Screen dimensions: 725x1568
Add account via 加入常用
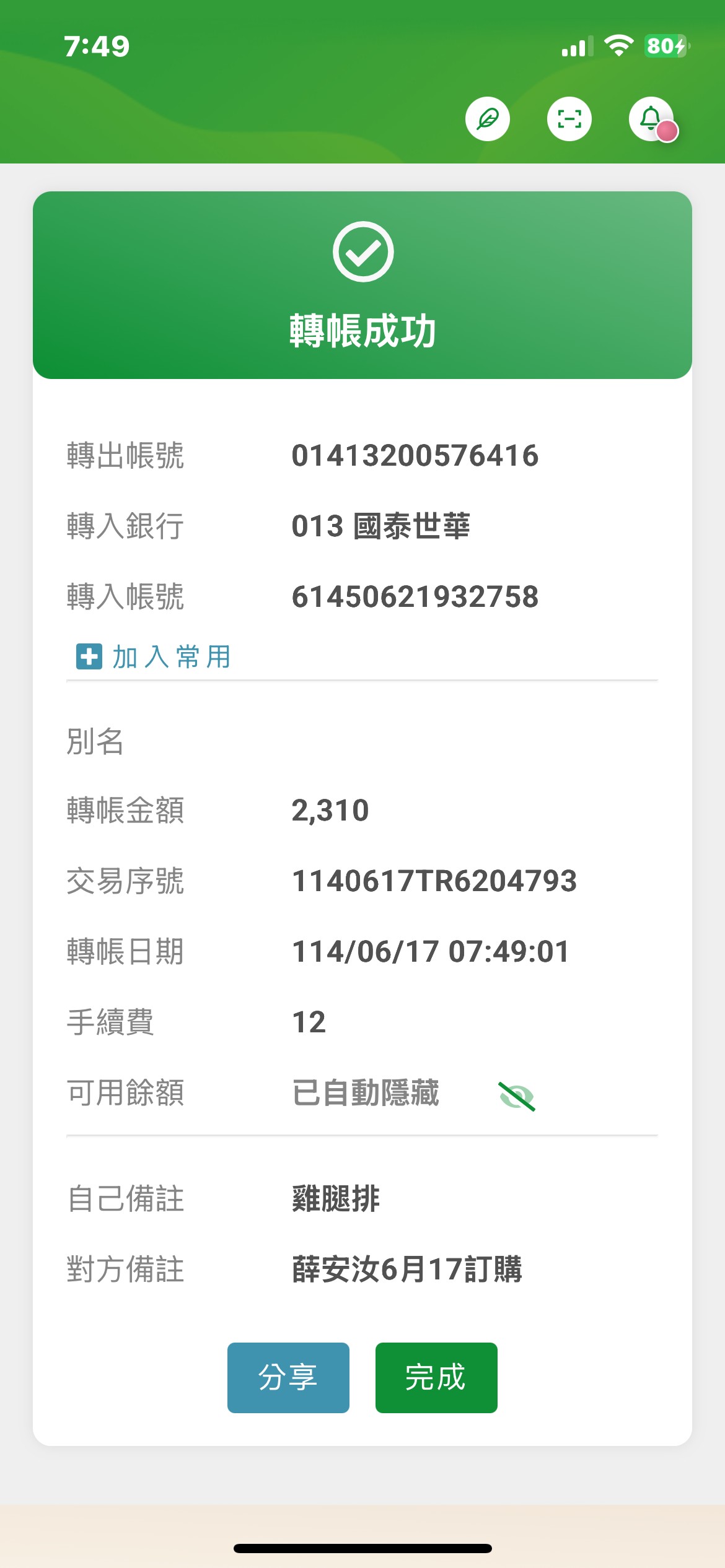[x=154, y=656]
